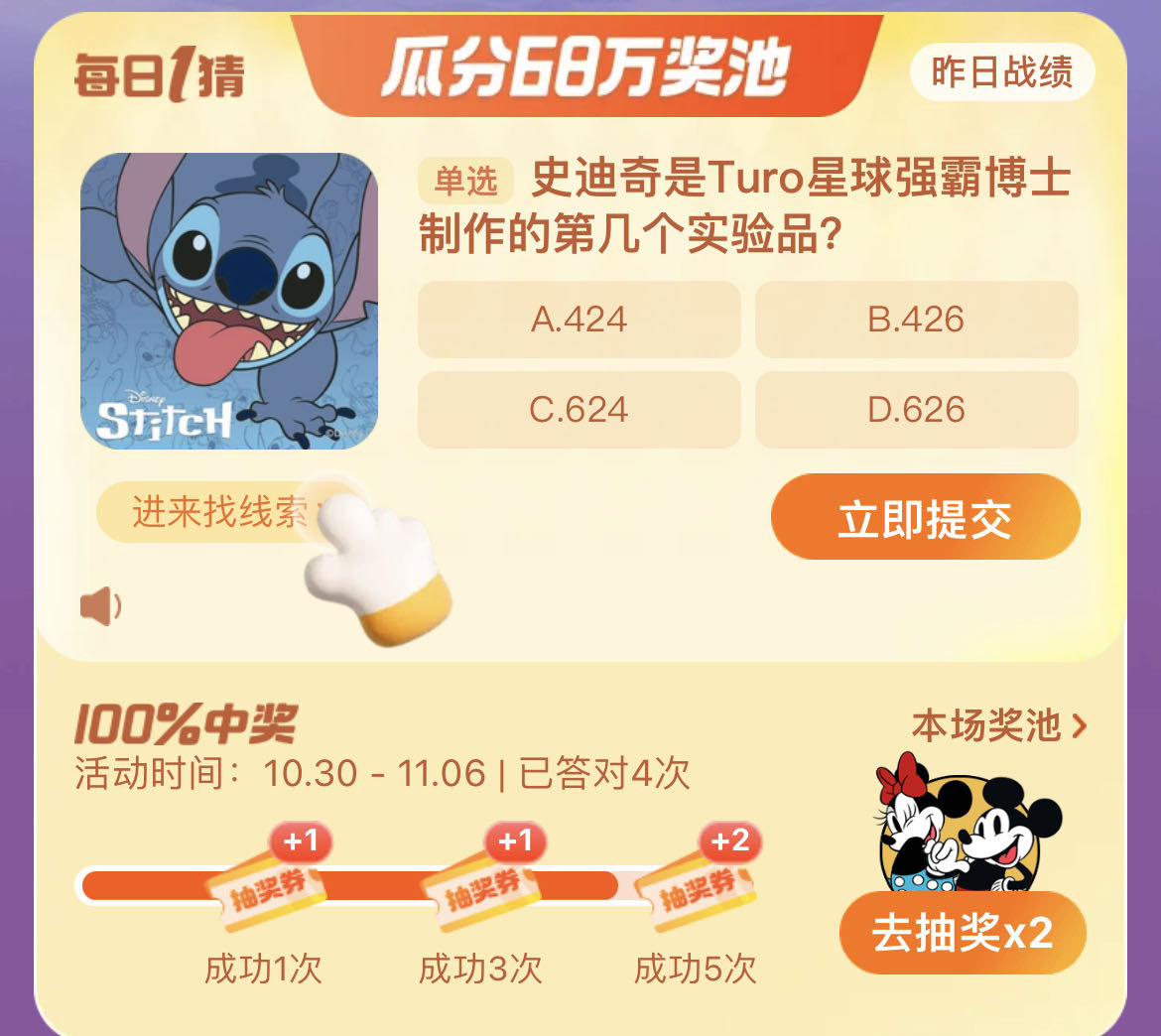Choose option B.426
Viewport: 1161px width, 1036px height.
[916, 320]
